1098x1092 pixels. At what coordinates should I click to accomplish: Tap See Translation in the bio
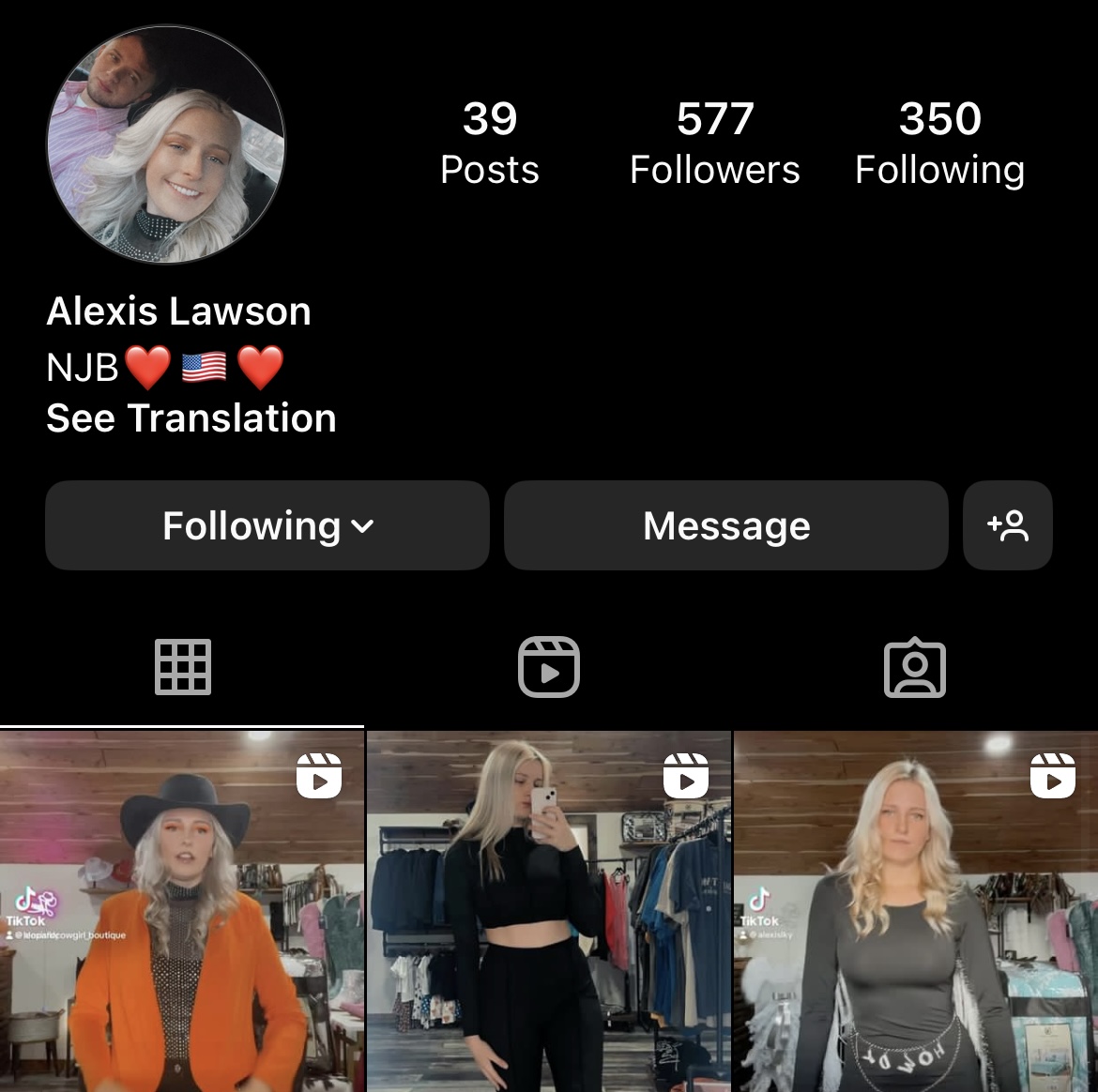191,418
